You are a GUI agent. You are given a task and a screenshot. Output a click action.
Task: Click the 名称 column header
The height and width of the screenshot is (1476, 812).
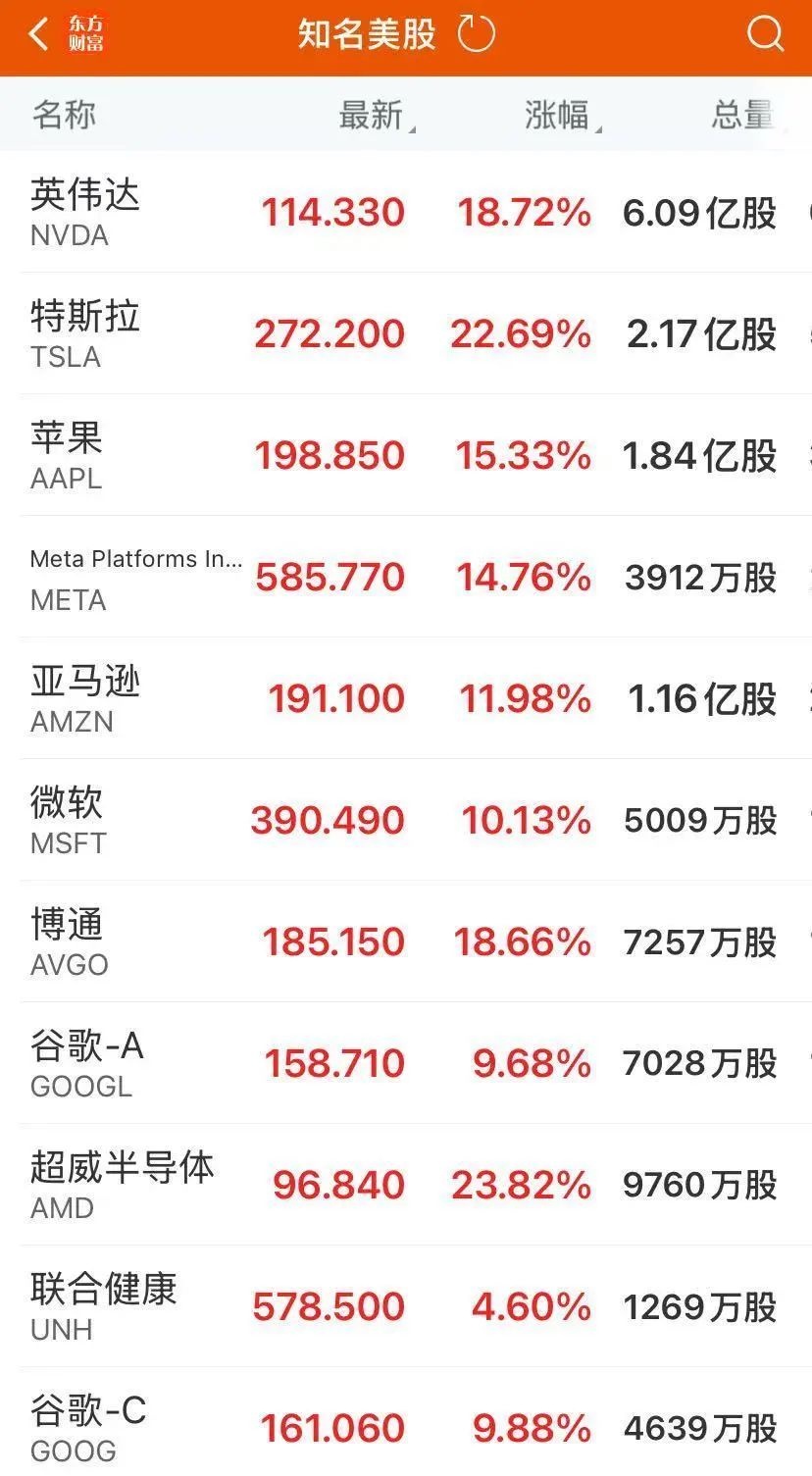pos(63,115)
